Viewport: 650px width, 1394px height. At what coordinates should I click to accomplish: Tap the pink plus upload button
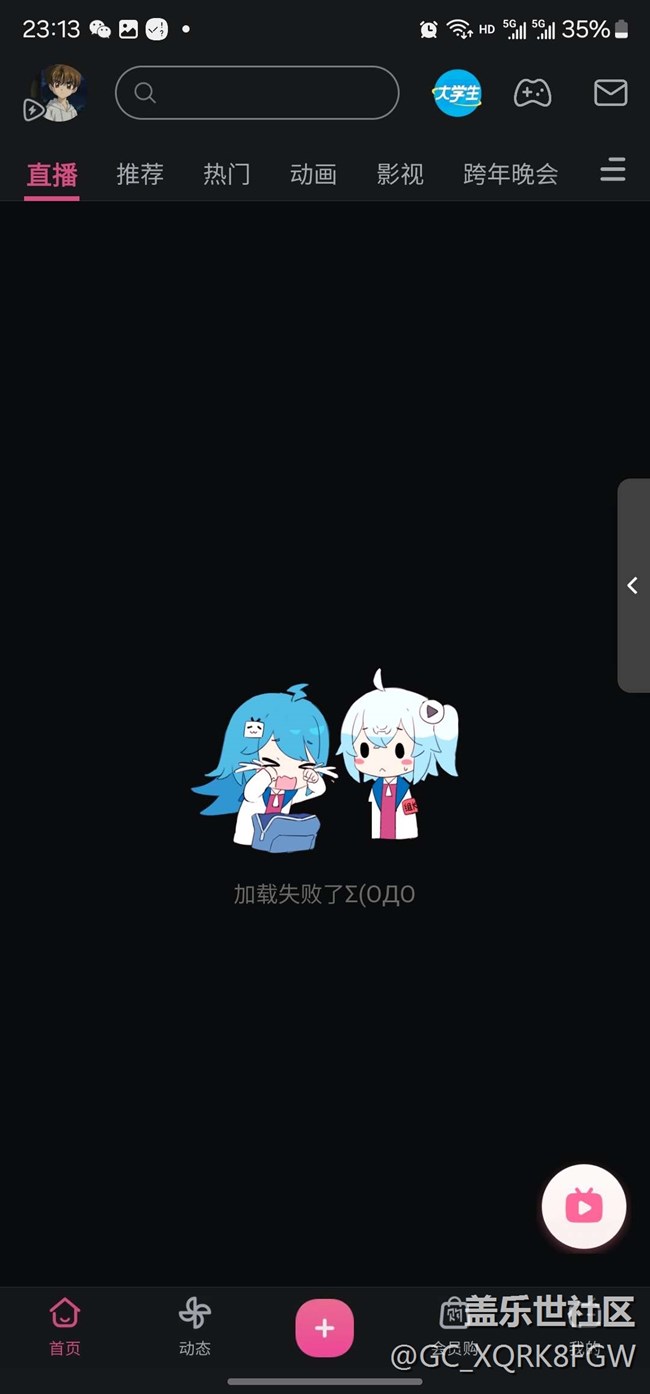324,1328
